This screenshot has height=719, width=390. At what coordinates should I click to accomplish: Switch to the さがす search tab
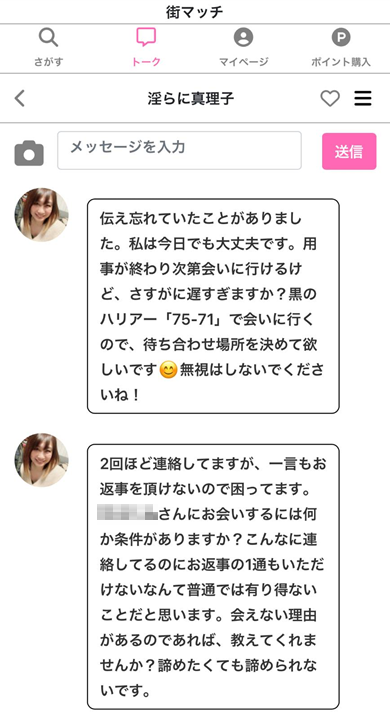click(48, 47)
